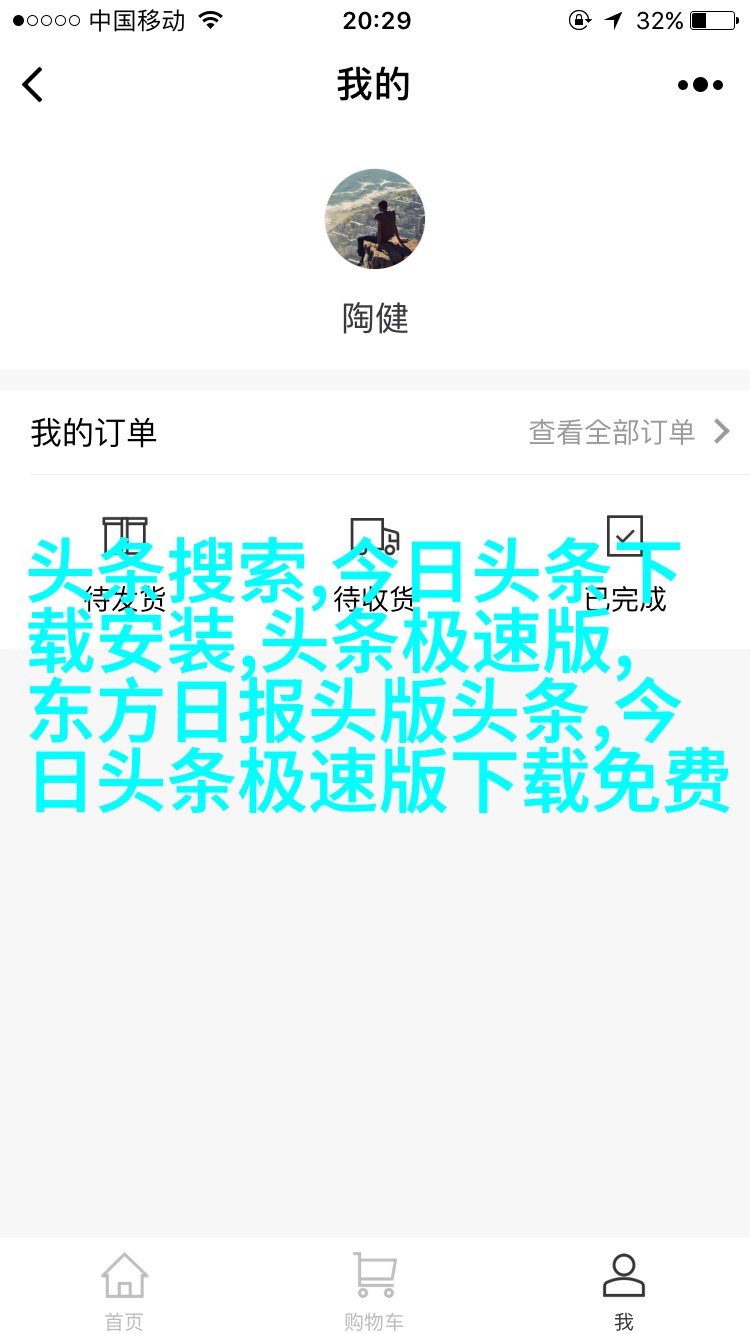Viewport: 750px width, 1334px height.
Task: Open 已完成 orders
Action: click(625, 562)
